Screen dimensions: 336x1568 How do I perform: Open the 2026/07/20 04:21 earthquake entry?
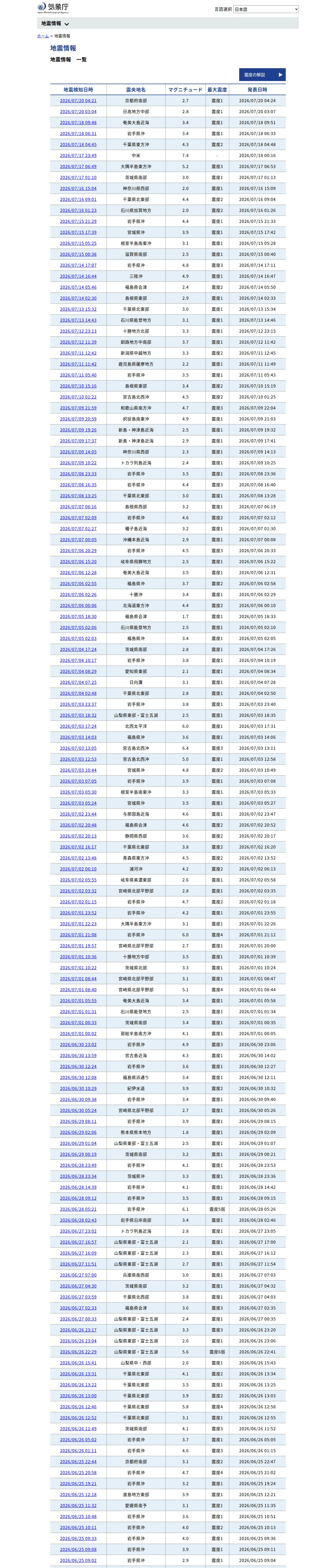coord(78,100)
